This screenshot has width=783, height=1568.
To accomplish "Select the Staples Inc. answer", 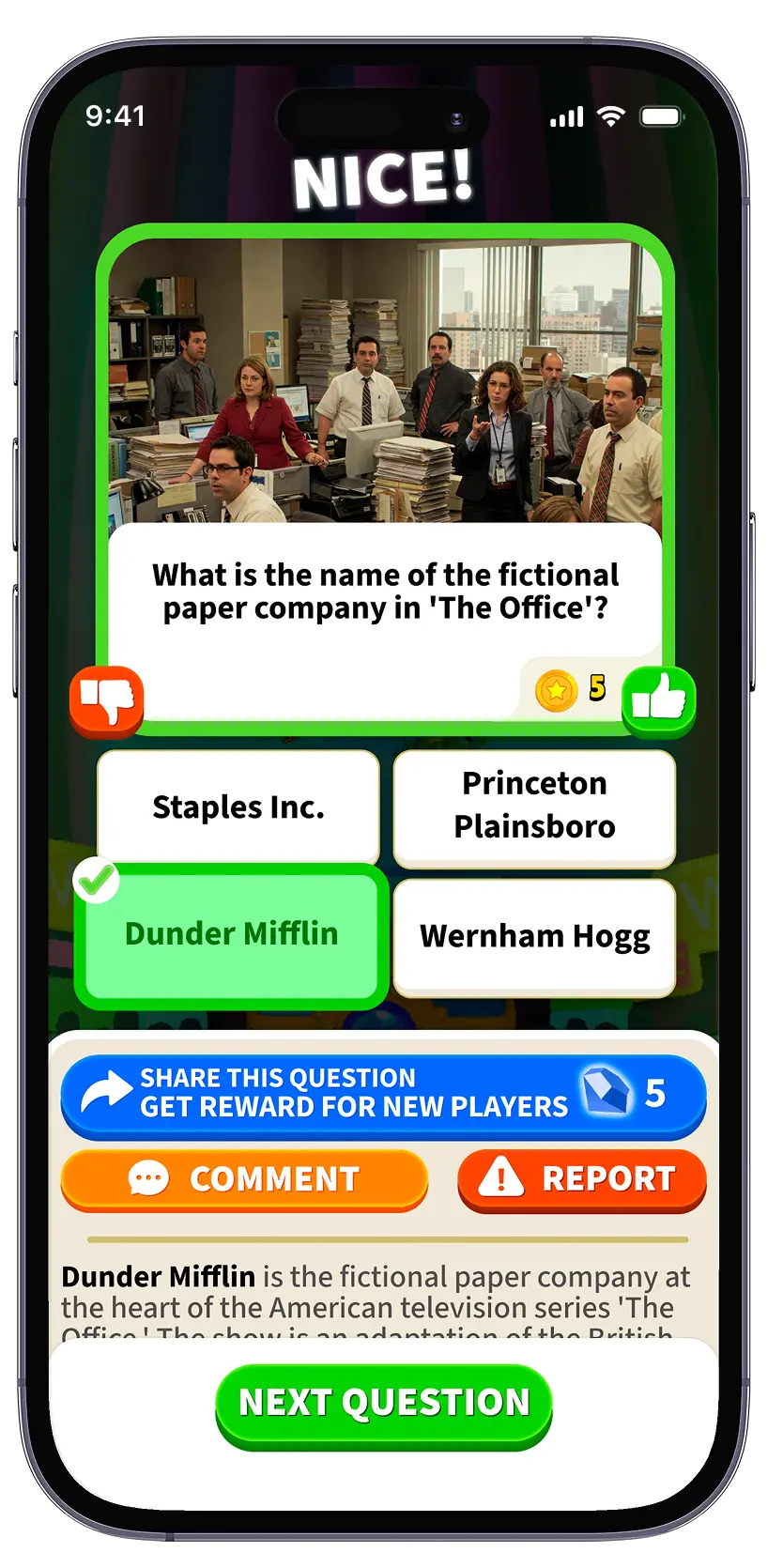I will pyautogui.click(x=238, y=807).
